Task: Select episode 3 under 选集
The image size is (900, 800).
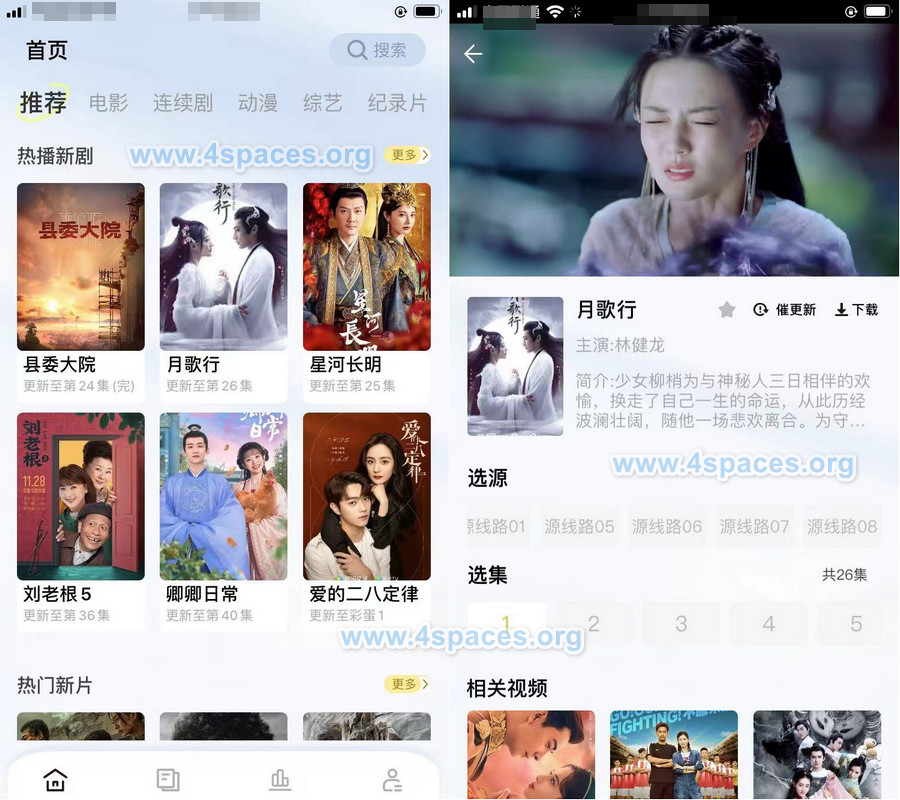Action: pyautogui.click(x=681, y=624)
